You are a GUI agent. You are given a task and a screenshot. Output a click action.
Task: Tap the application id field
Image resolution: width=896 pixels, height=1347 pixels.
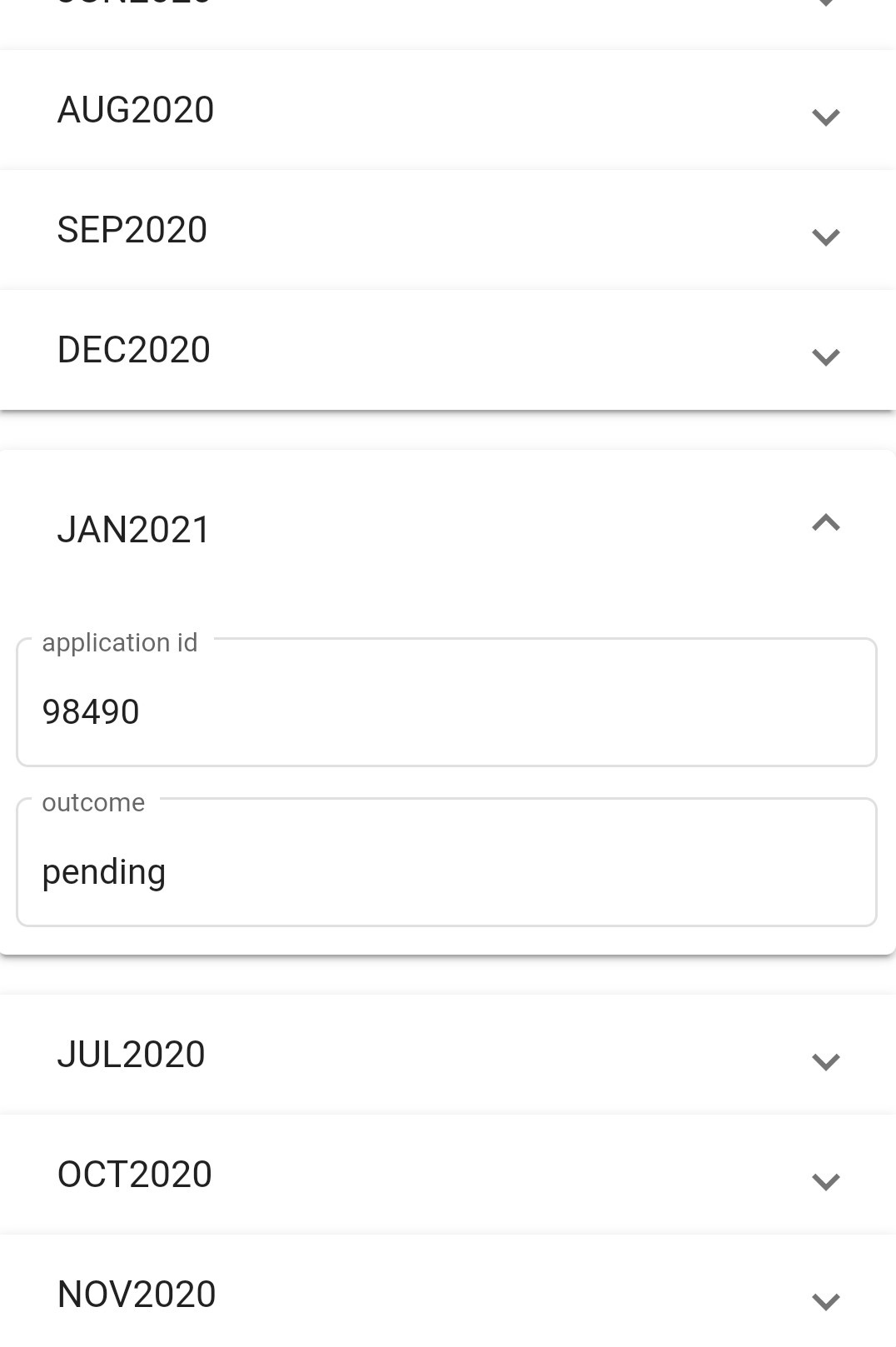coord(446,711)
